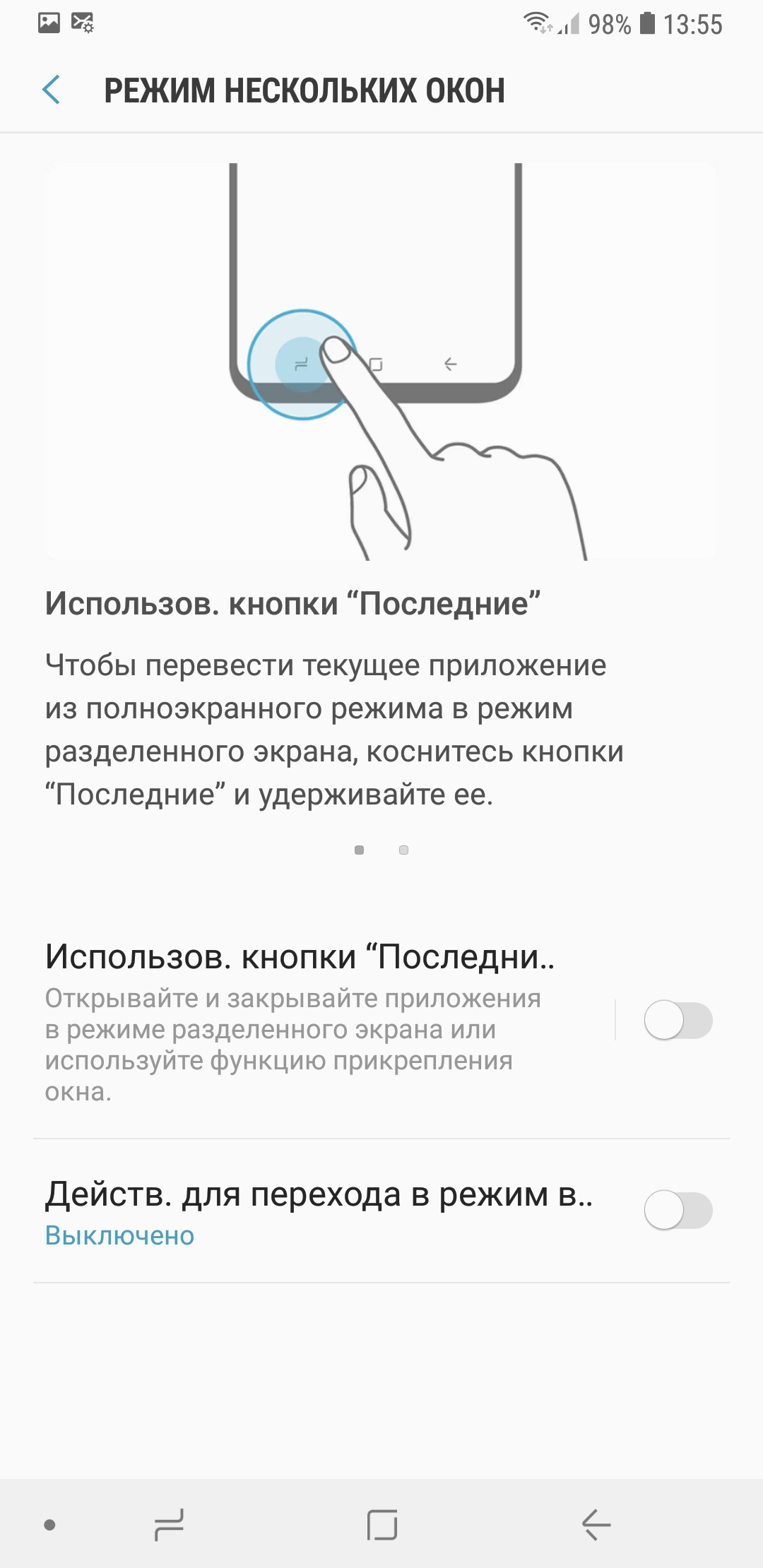
Task: Open recent apps from the navigation bar
Action: click(x=170, y=1524)
